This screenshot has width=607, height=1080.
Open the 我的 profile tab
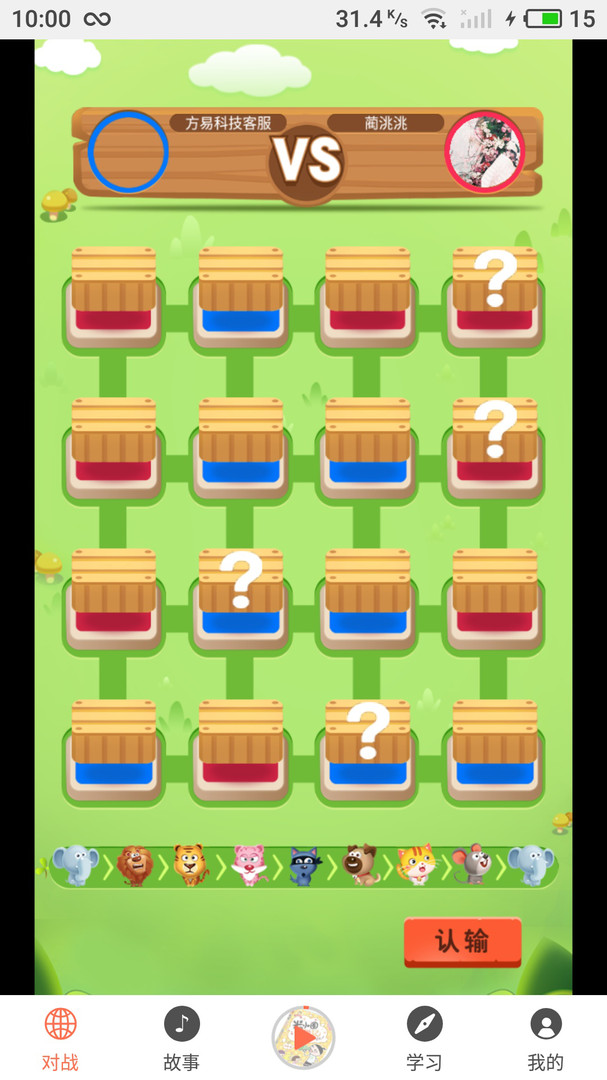pos(546,1039)
